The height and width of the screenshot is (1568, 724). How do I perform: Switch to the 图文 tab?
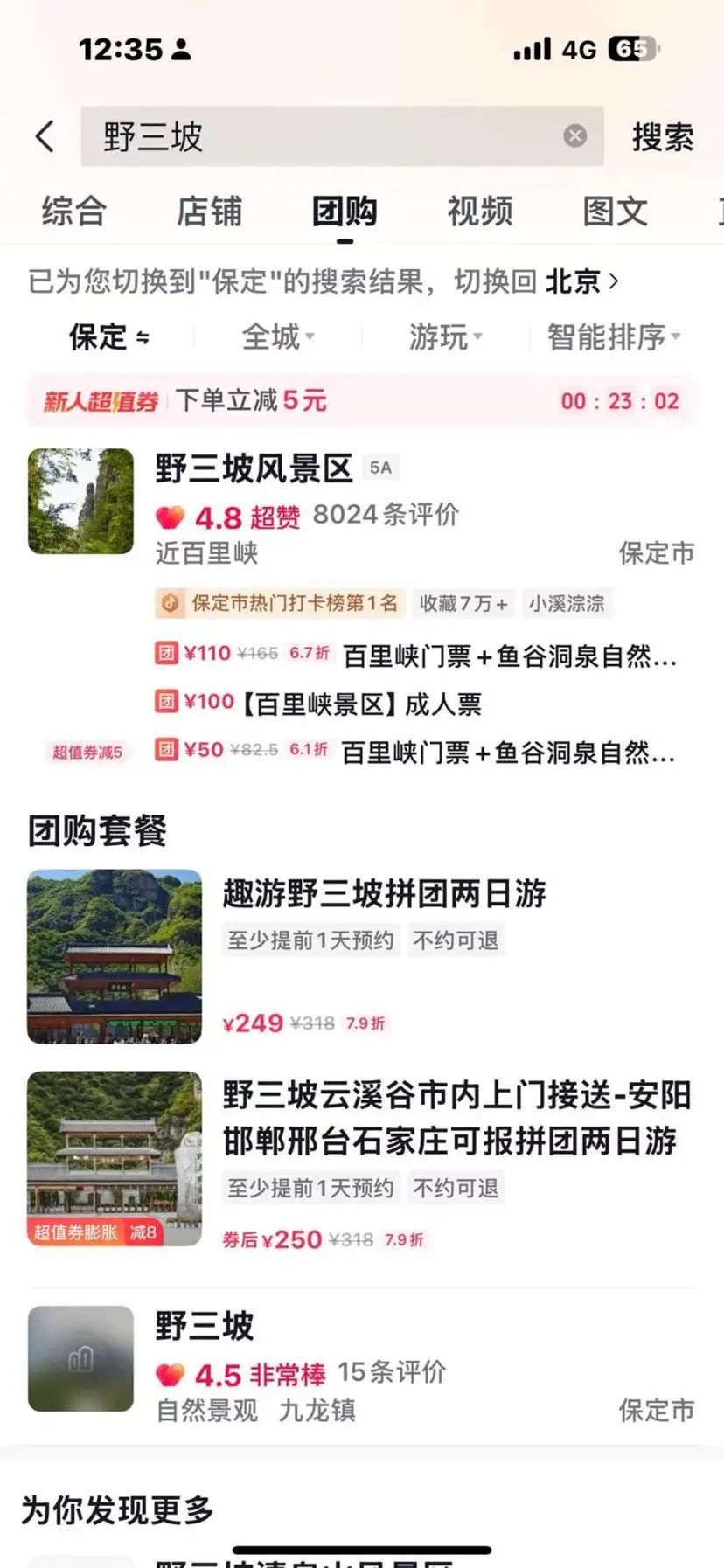point(616,212)
